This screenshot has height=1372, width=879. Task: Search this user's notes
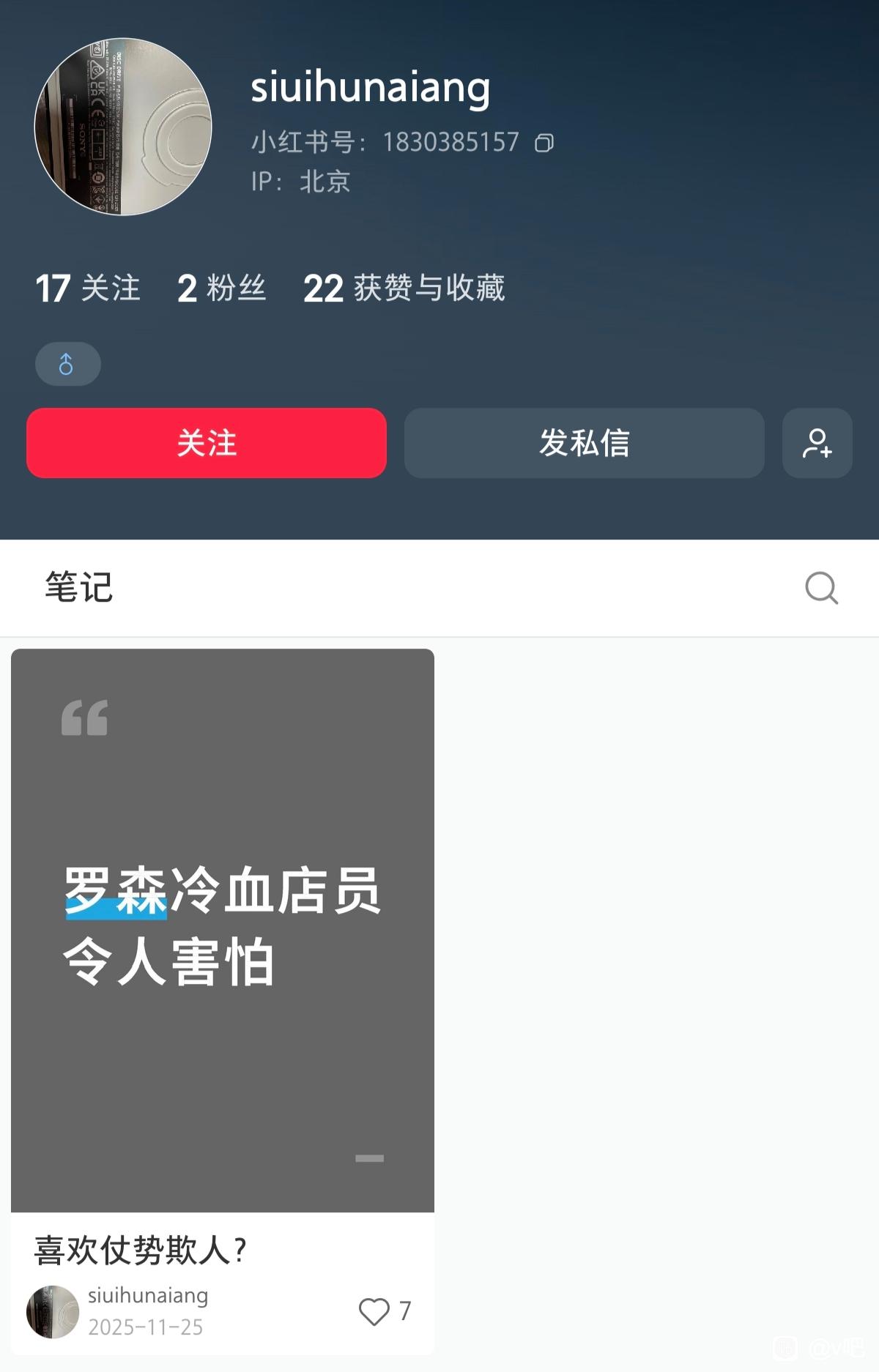pyautogui.click(x=821, y=588)
